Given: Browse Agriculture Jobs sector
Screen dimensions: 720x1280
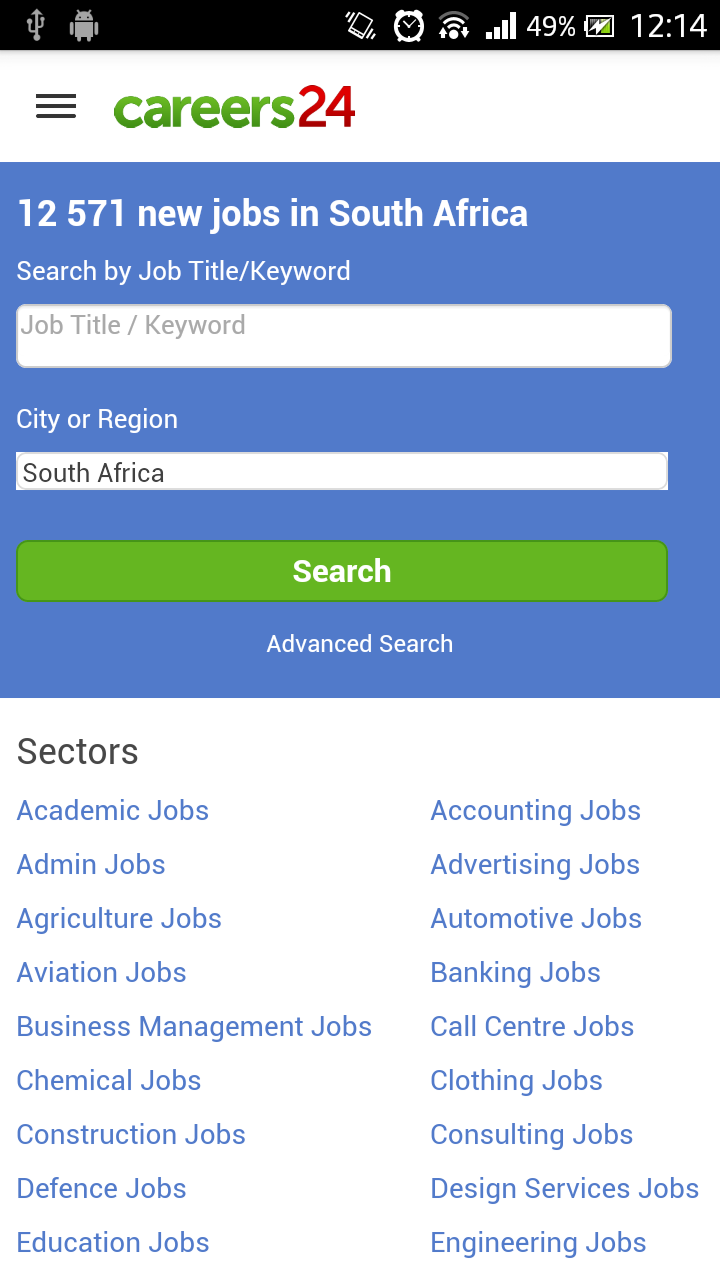Looking at the screenshot, I should point(118,918).
